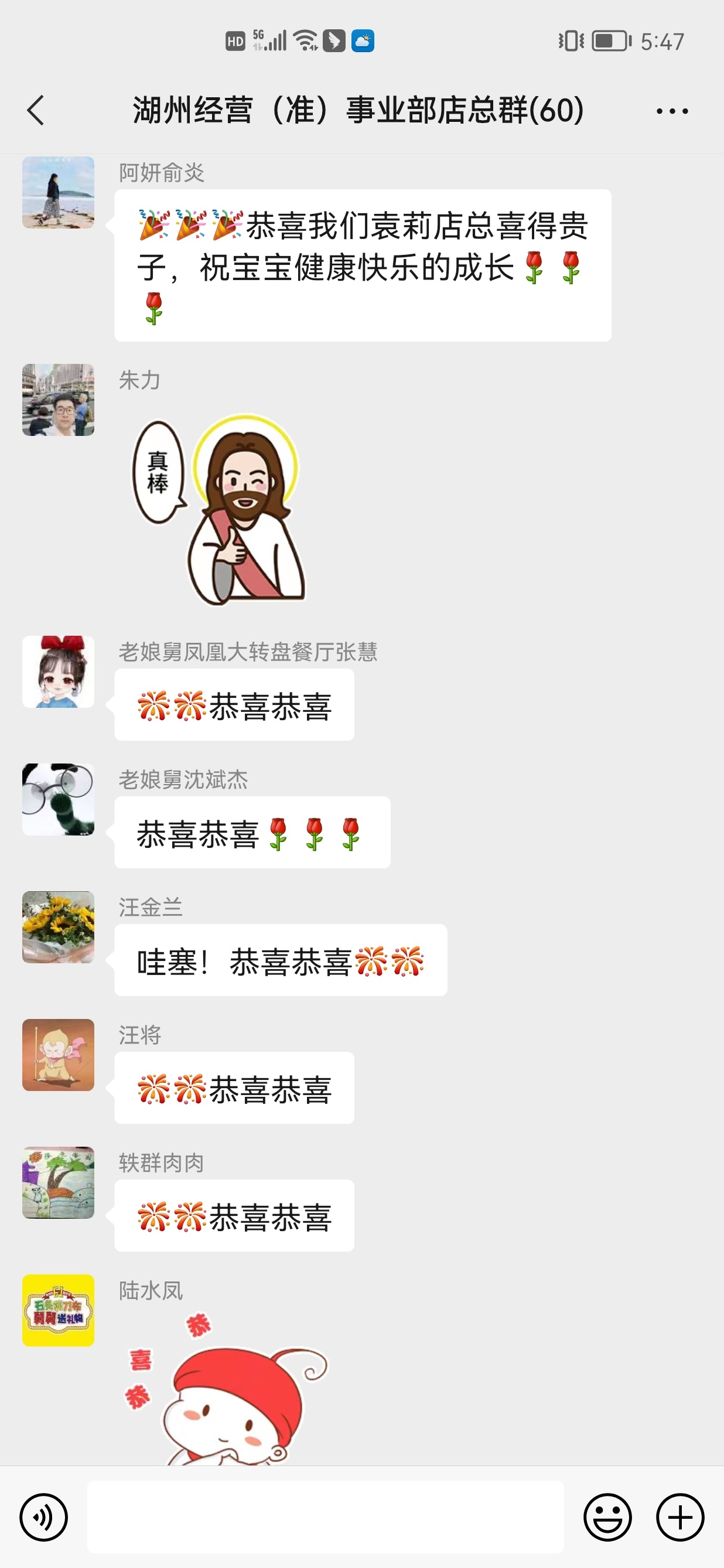Image resolution: width=724 pixels, height=1568 pixels.
Task: Tap the message text field
Action: 325,1516
